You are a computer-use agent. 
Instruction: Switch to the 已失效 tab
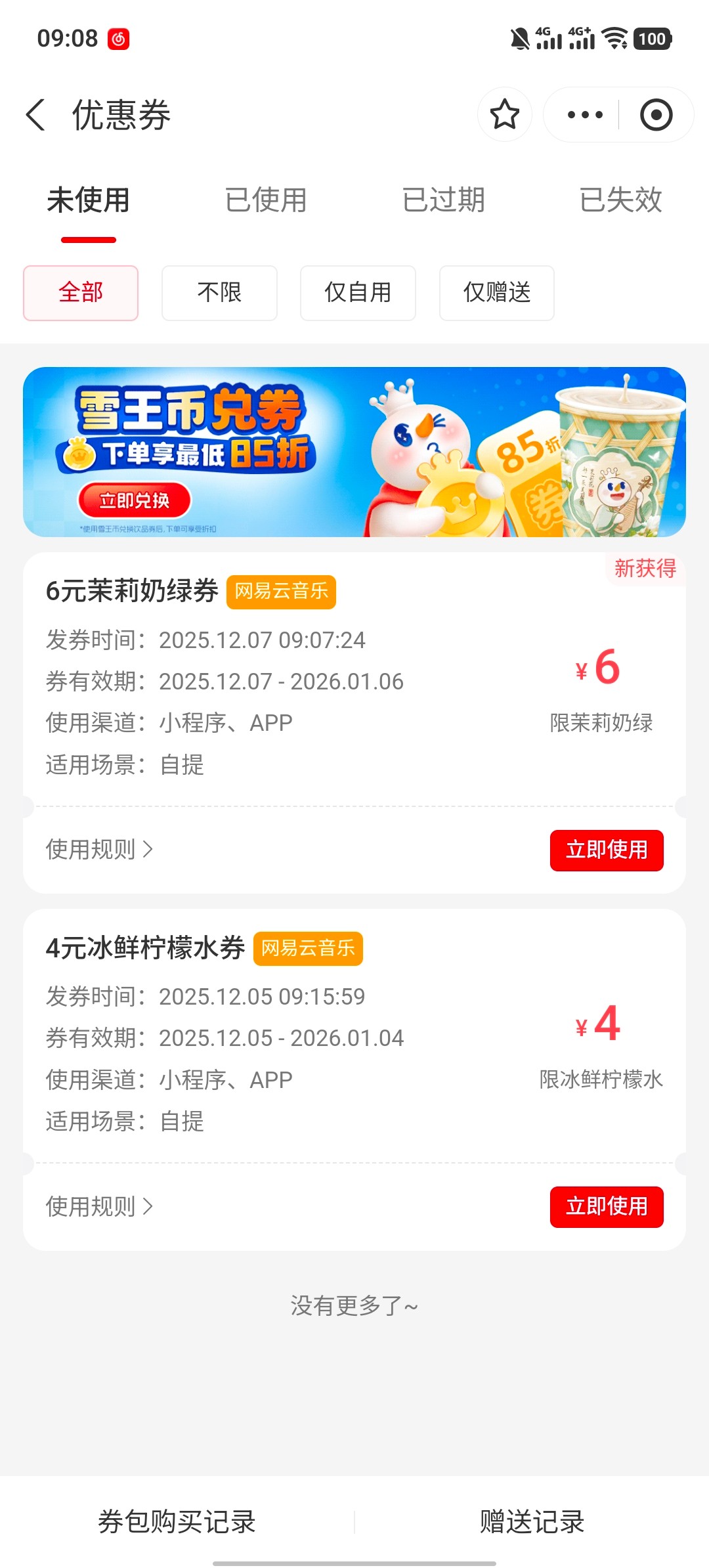coord(620,200)
